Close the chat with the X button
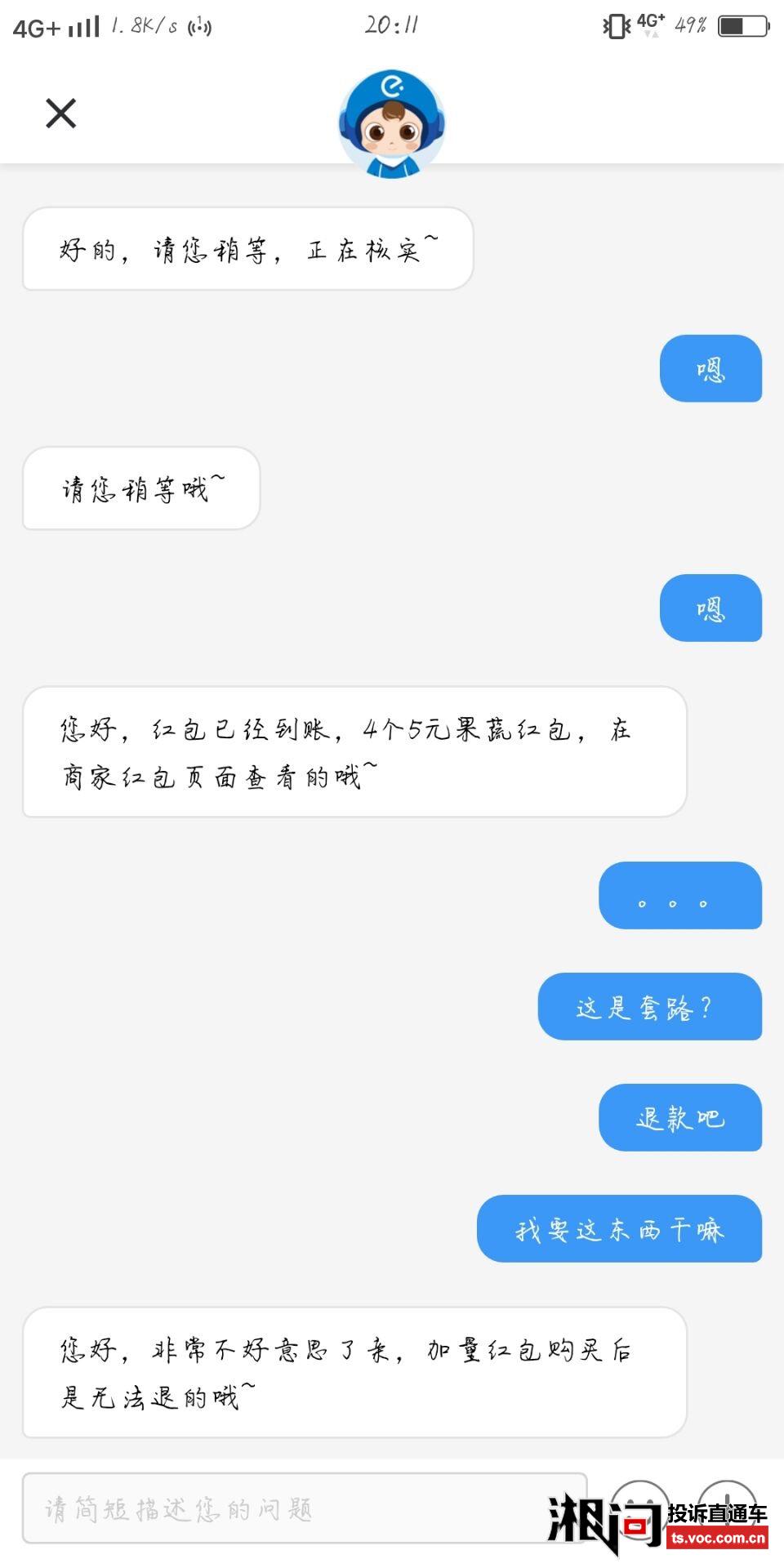Image resolution: width=784 pixels, height=1568 pixels. (x=60, y=113)
